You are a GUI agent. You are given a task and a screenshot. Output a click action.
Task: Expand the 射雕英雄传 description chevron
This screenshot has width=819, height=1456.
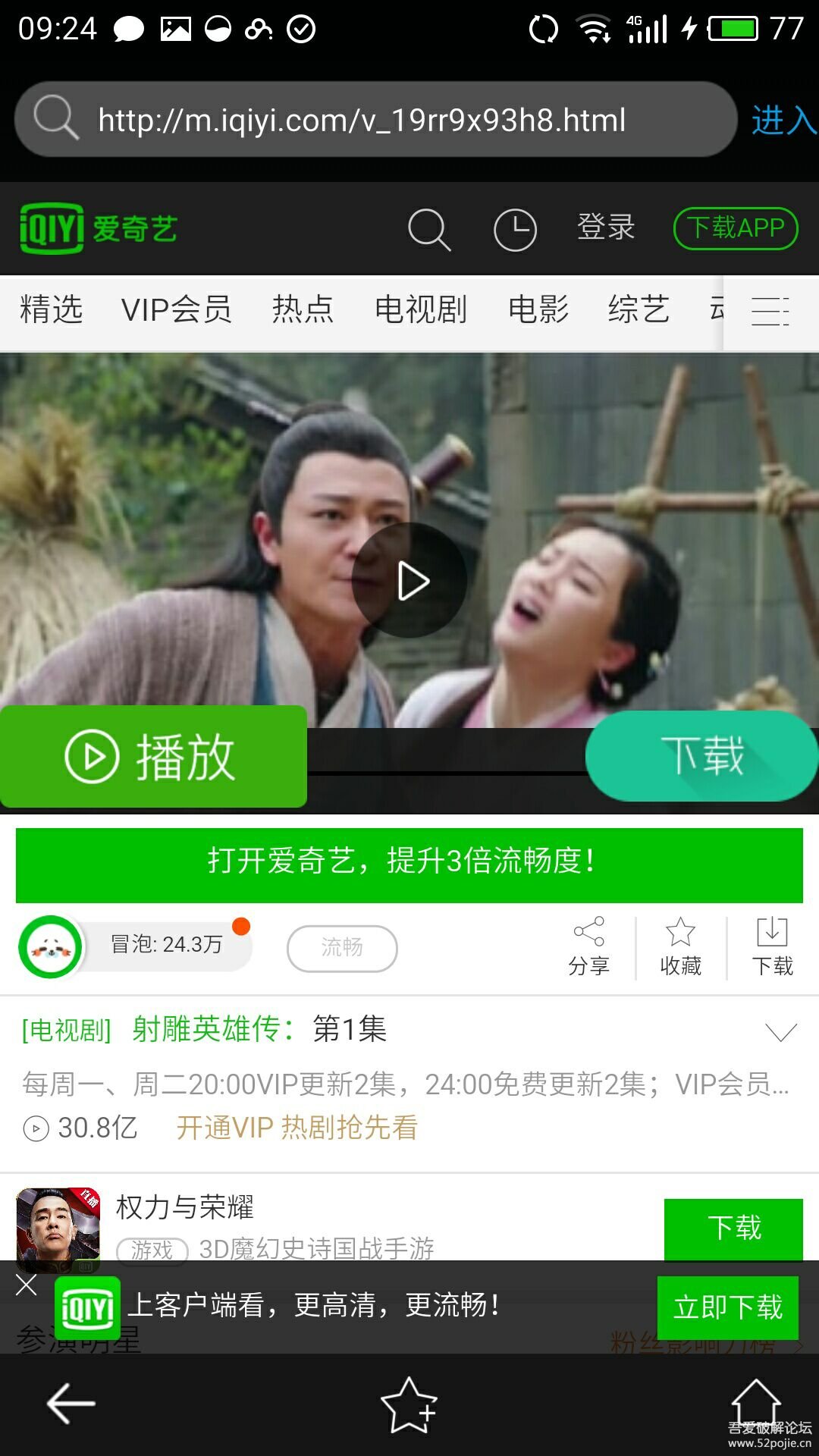[x=780, y=1031]
